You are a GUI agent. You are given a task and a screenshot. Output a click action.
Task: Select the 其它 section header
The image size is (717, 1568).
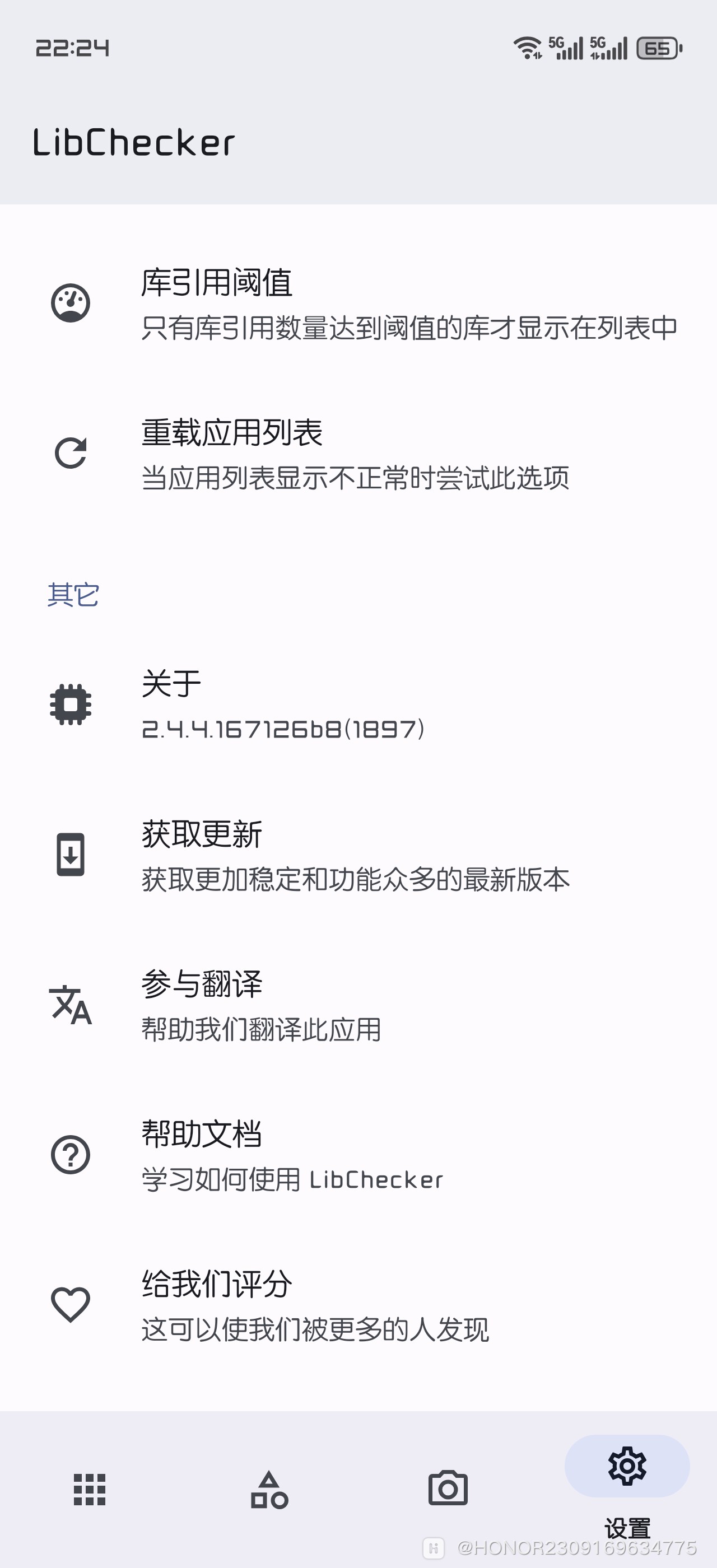73,595
